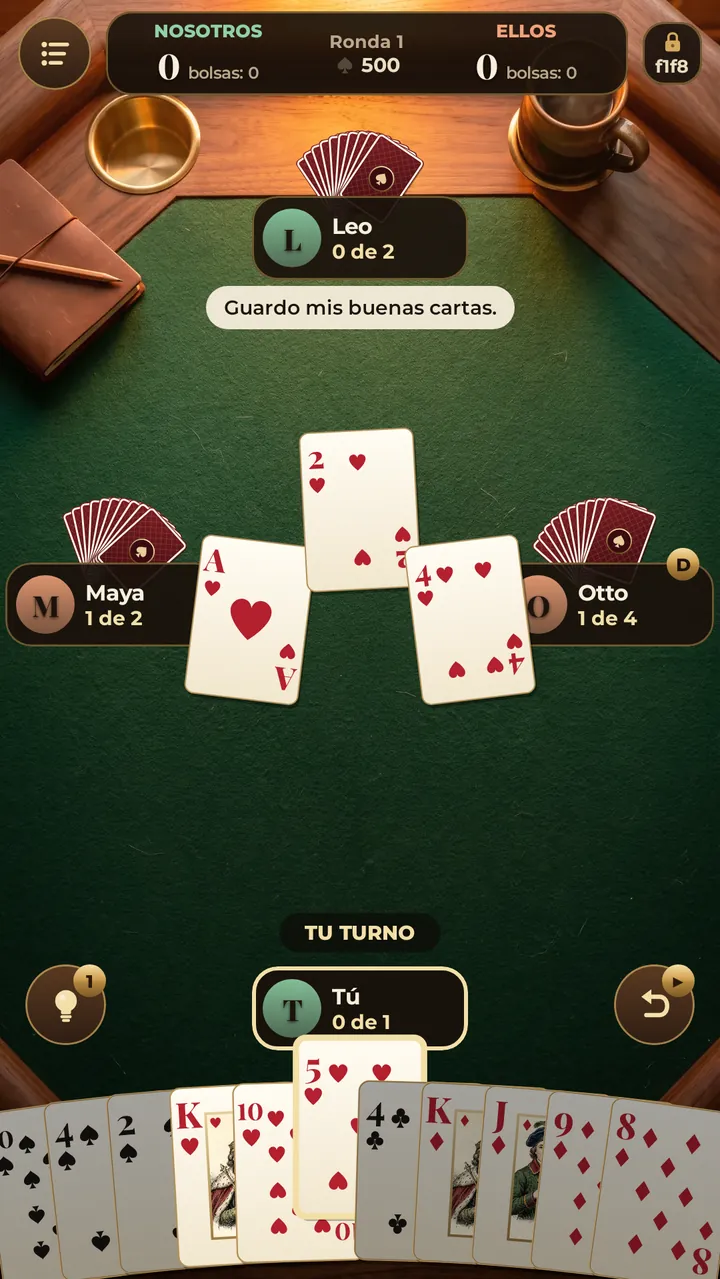Tap the lock room code f1f8

[672, 54]
